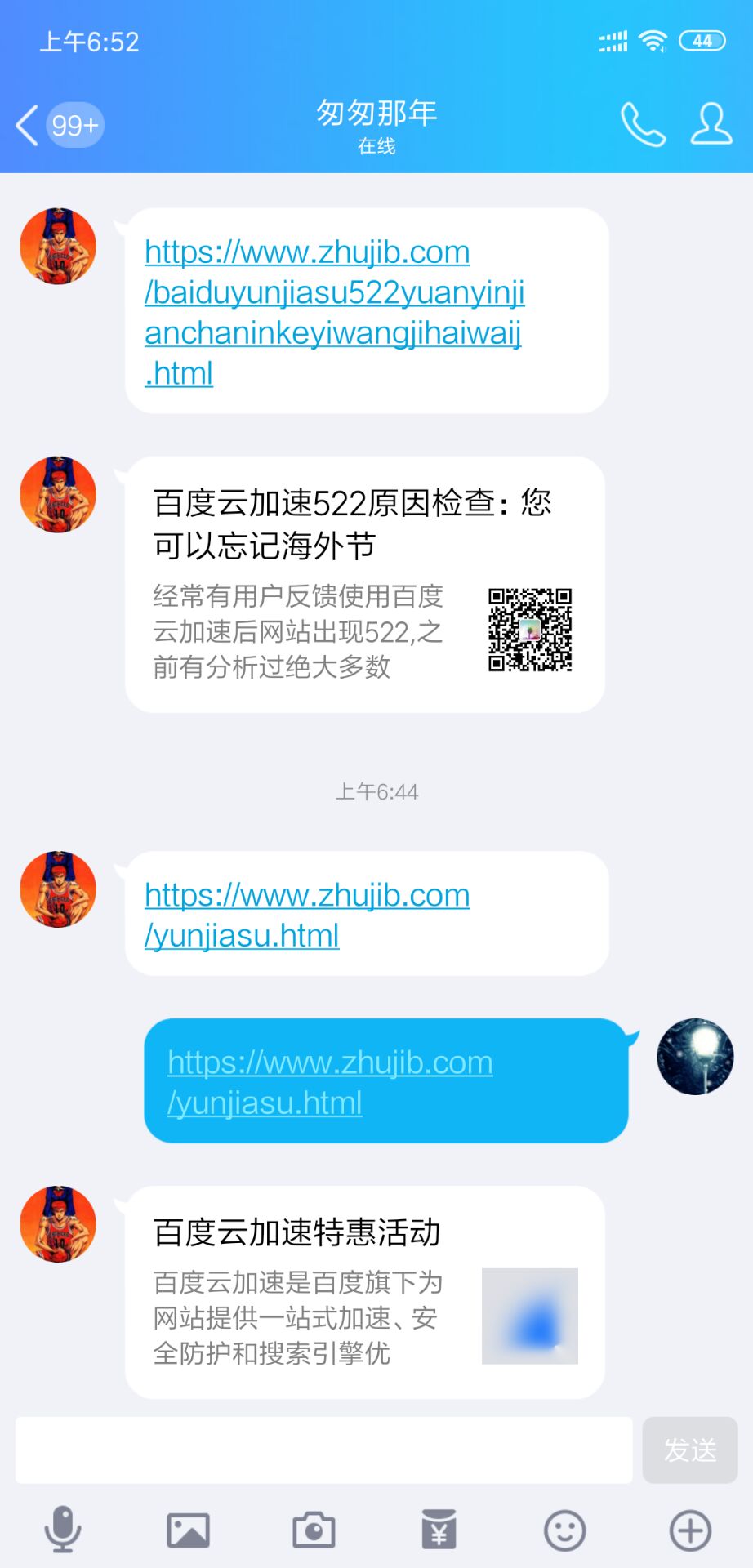Focus the message text input field
This screenshot has height=1568, width=753.
[x=323, y=1450]
